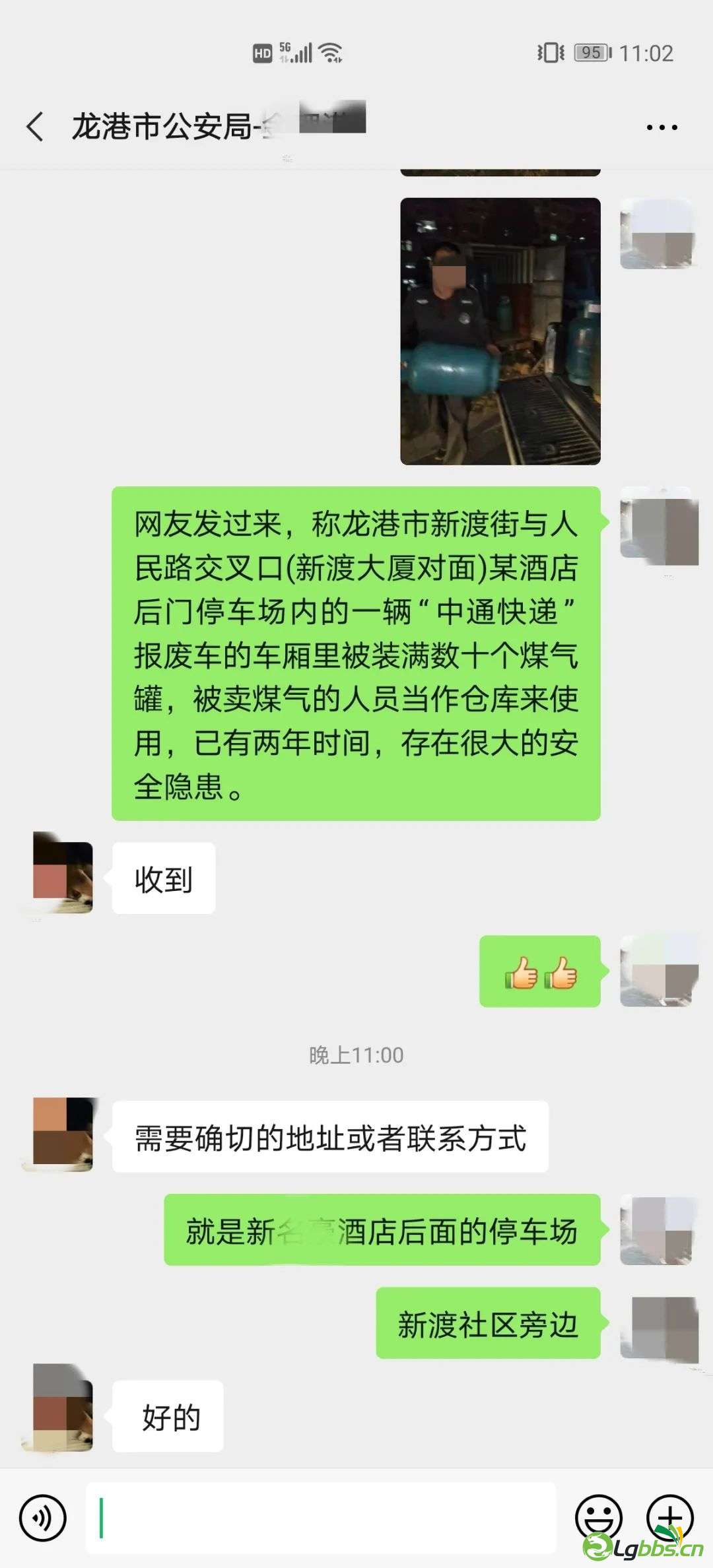This screenshot has width=713, height=1568.
Task: Open the plus attachments menu
Action: (x=669, y=1517)
